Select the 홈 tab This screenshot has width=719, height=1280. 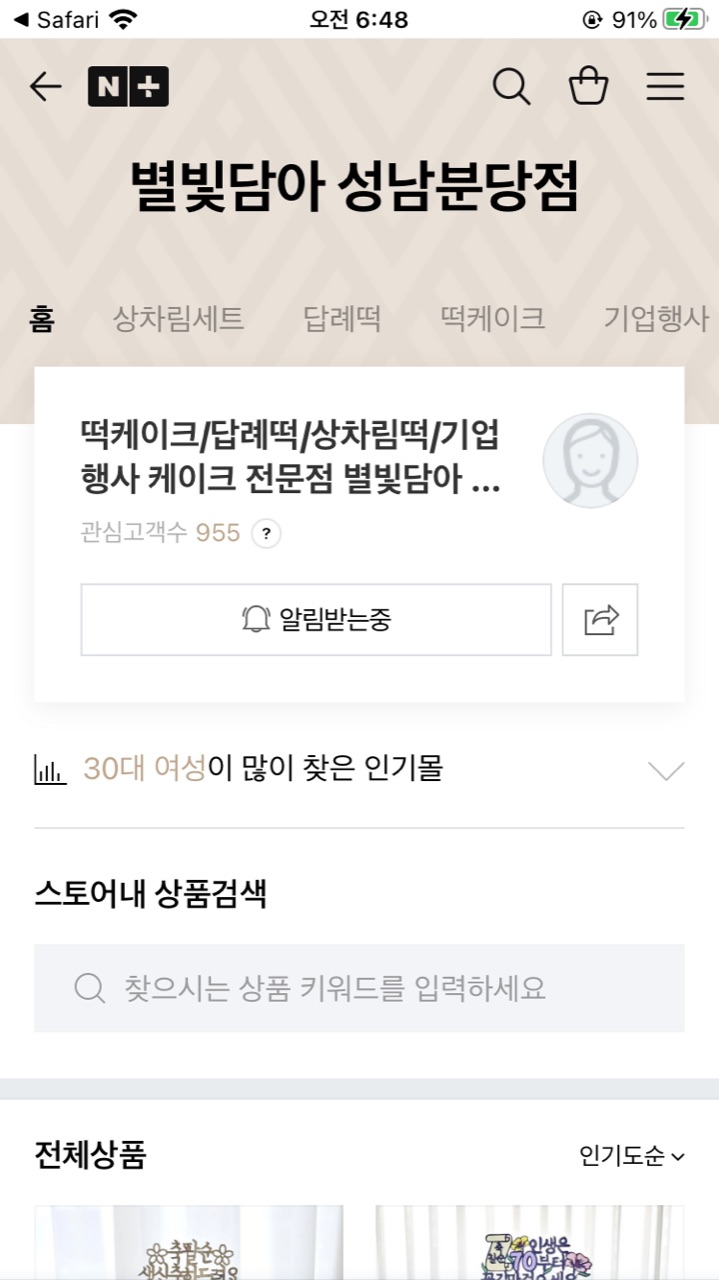pos(41,319)
